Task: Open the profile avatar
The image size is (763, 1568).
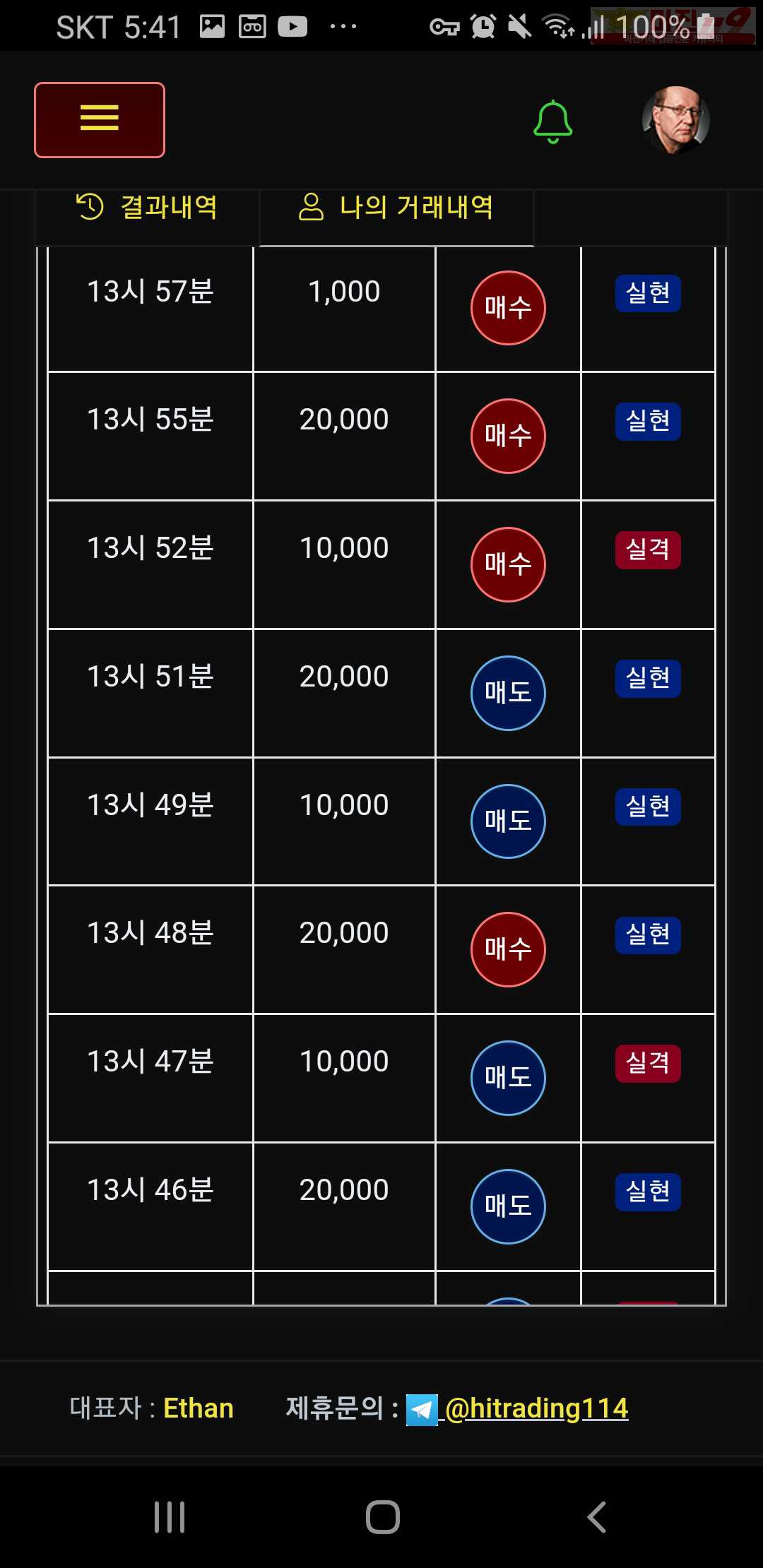Action: pyautogui.click(x=675, y=120)
